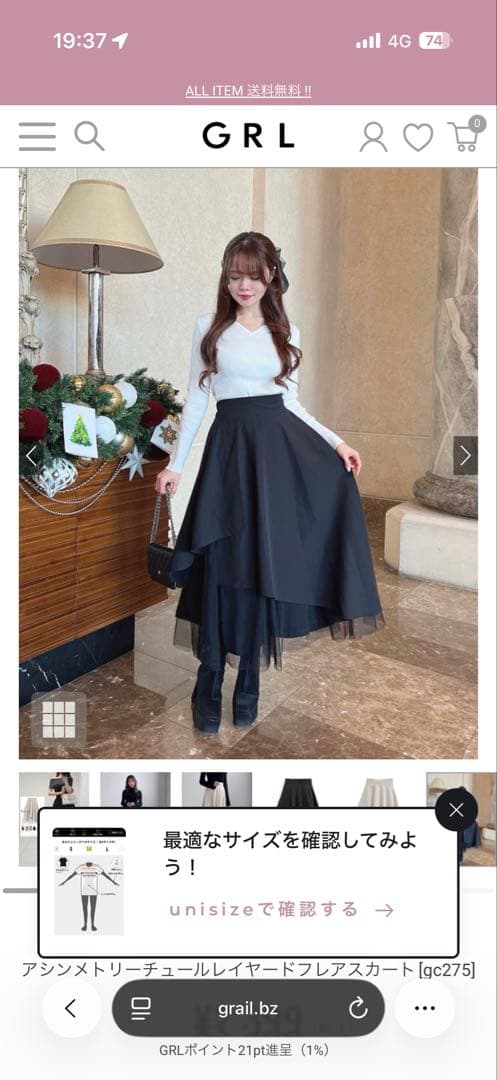Tap the grail.bz address bar
This screenshot has width=497, height=1080.
[248, 1008]
